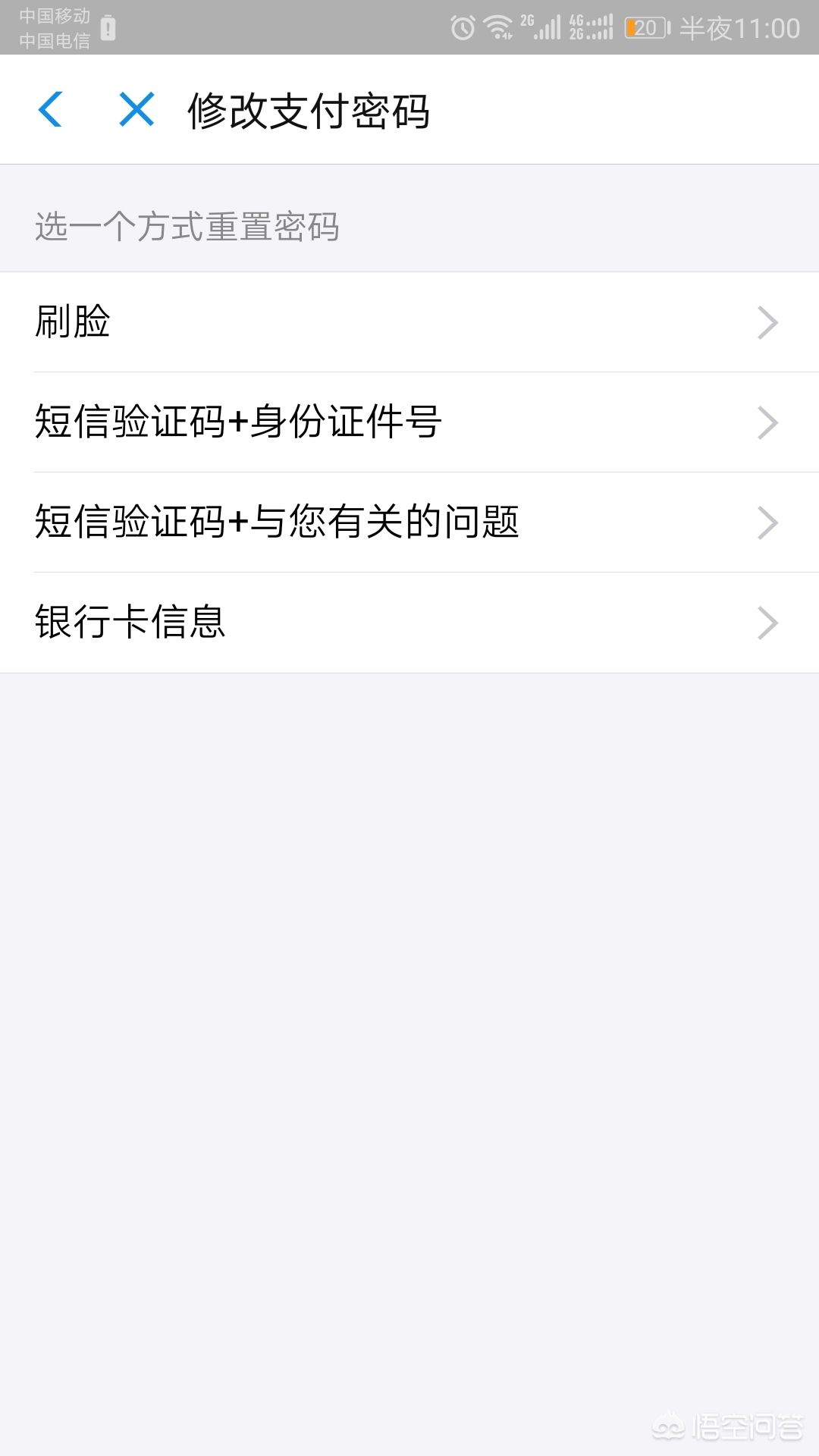Select 短信验证码+身份证件号 option
The width and height of the screenshot is (819, 1456).
409,422
